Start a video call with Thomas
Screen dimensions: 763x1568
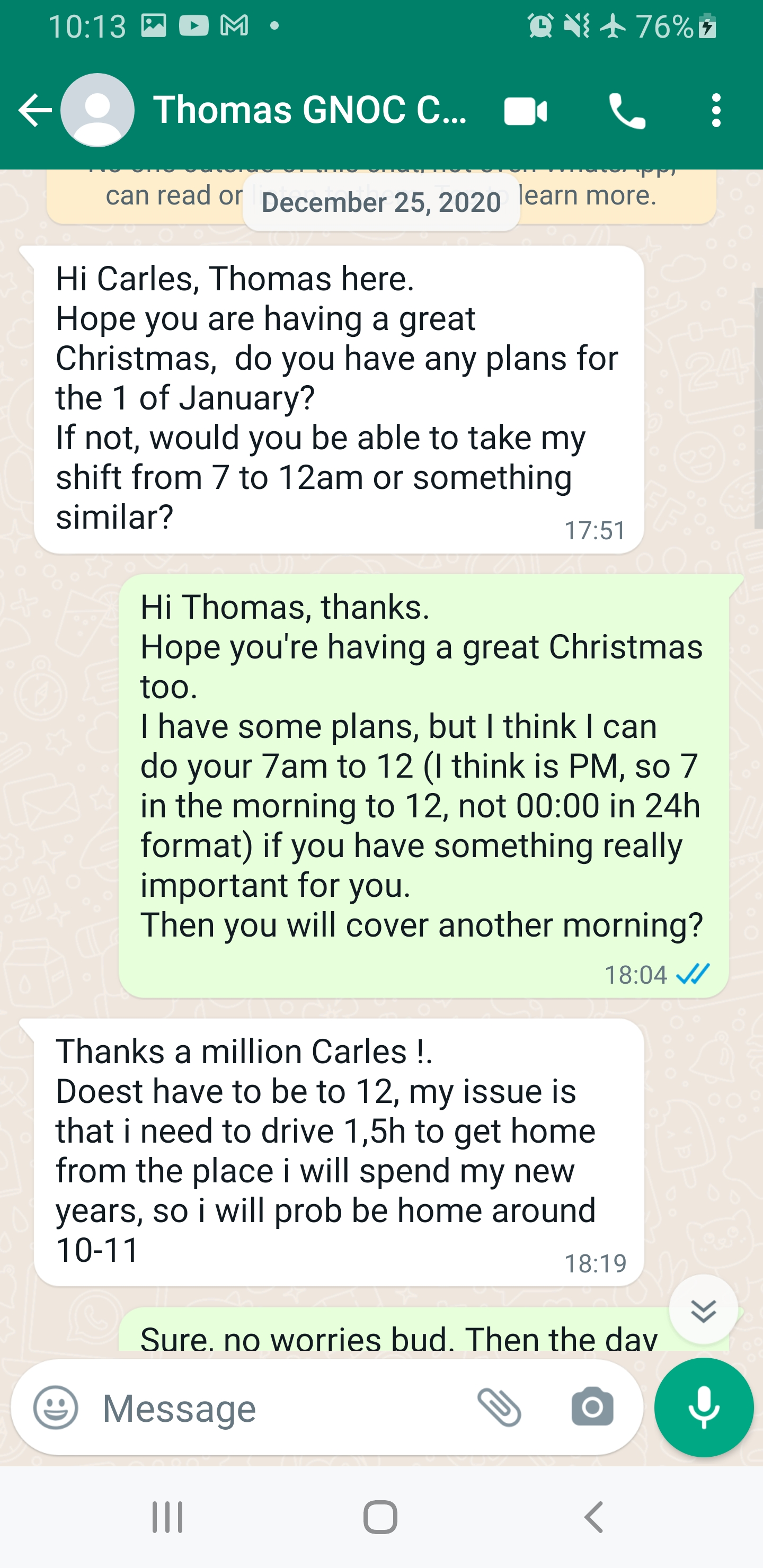(x=526, y=111)
